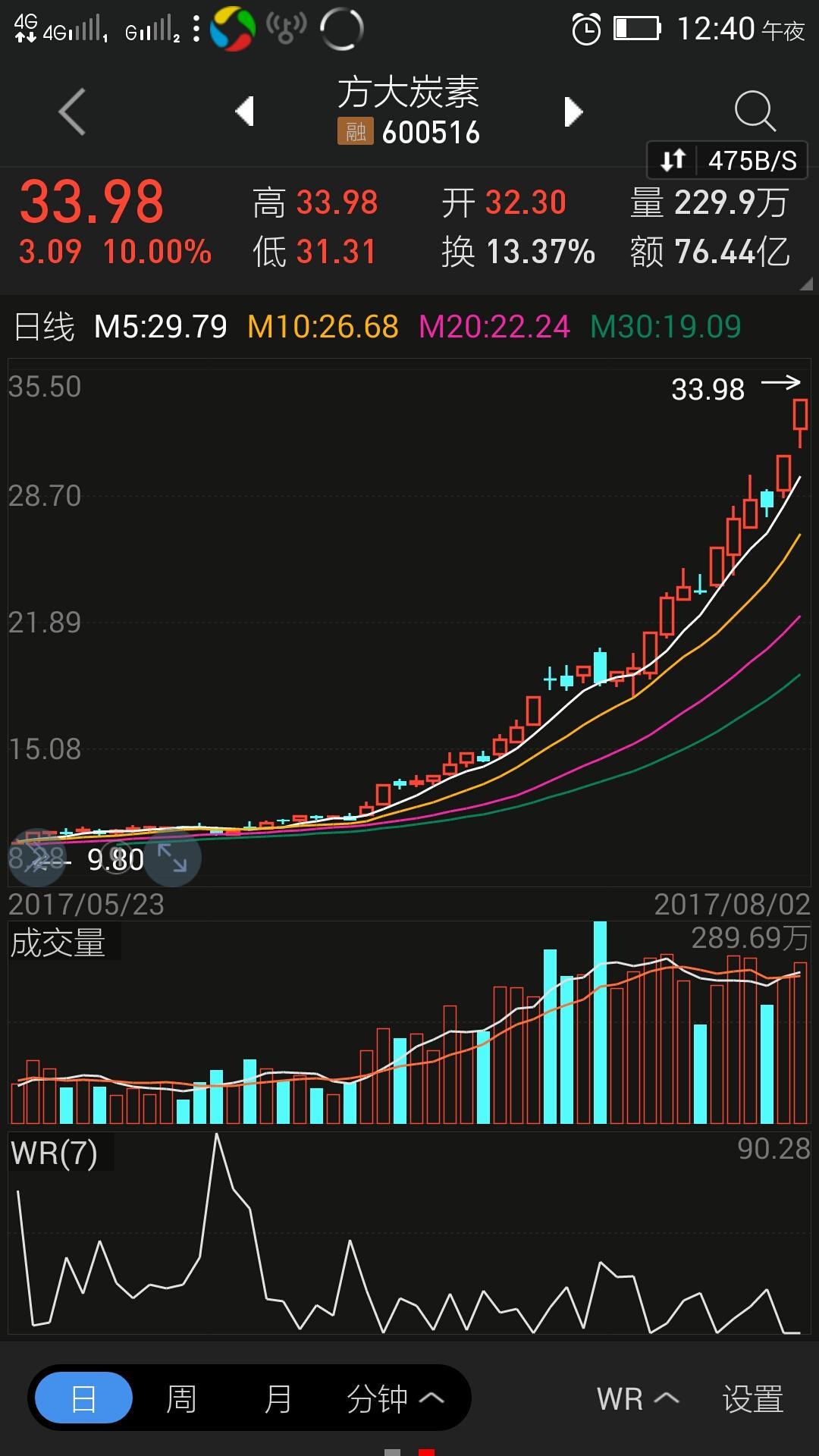This screenshot has height=1456, width=819.
Task: Open the stock search
Action: tap(755, 111)
